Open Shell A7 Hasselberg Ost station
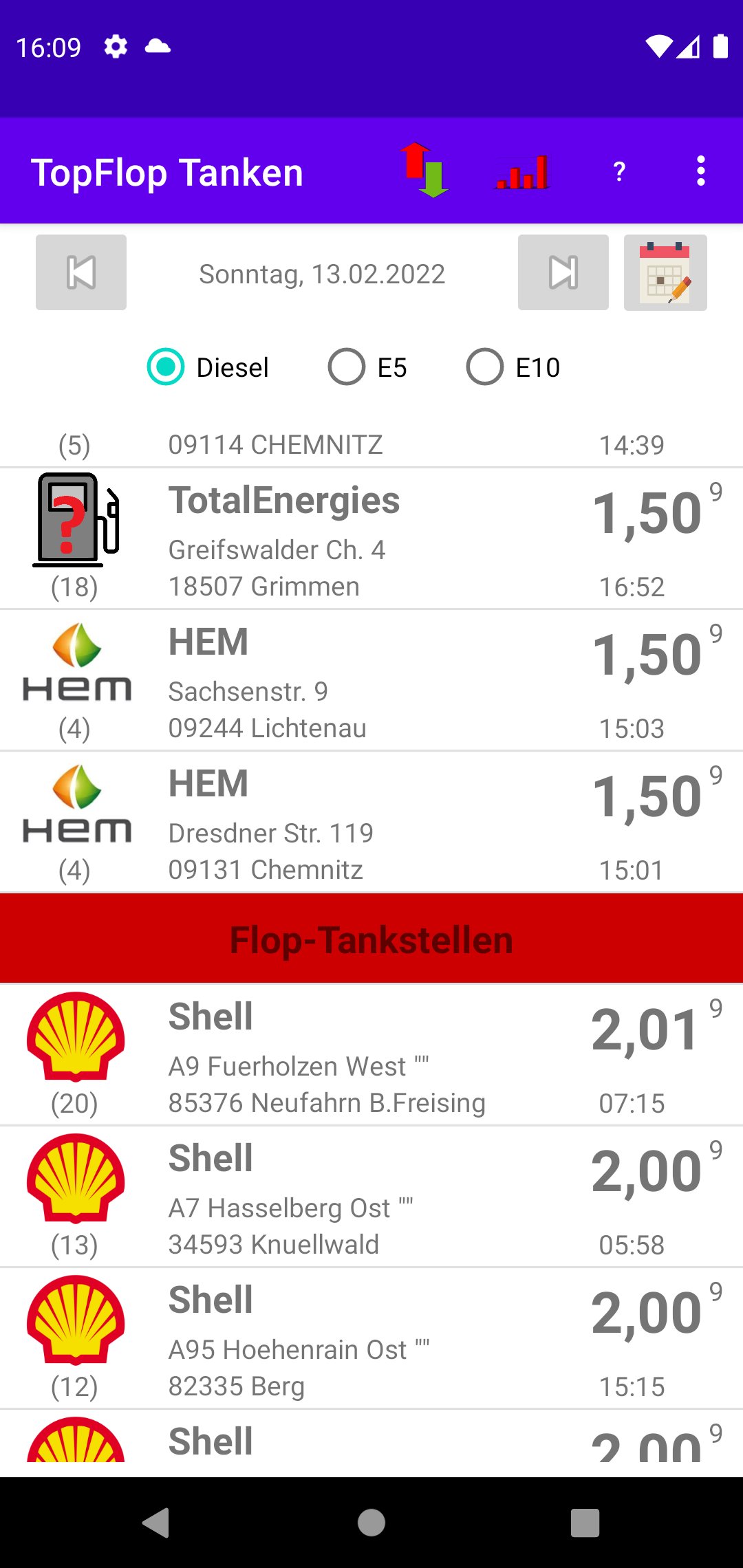This screenshot has width=743, height=1568. [371, 1197]
